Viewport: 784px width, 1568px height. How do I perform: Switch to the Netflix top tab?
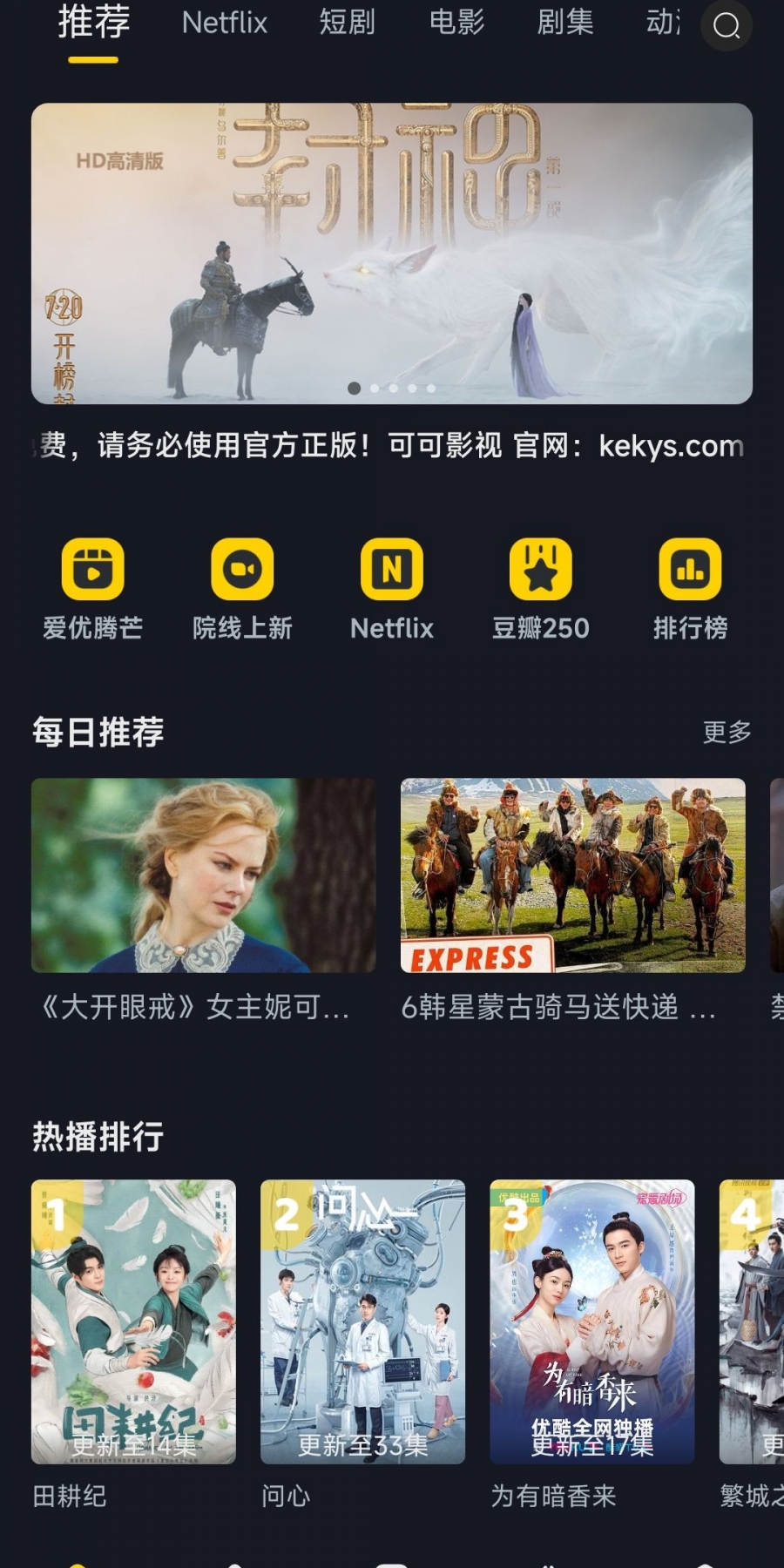coord(224,23)
